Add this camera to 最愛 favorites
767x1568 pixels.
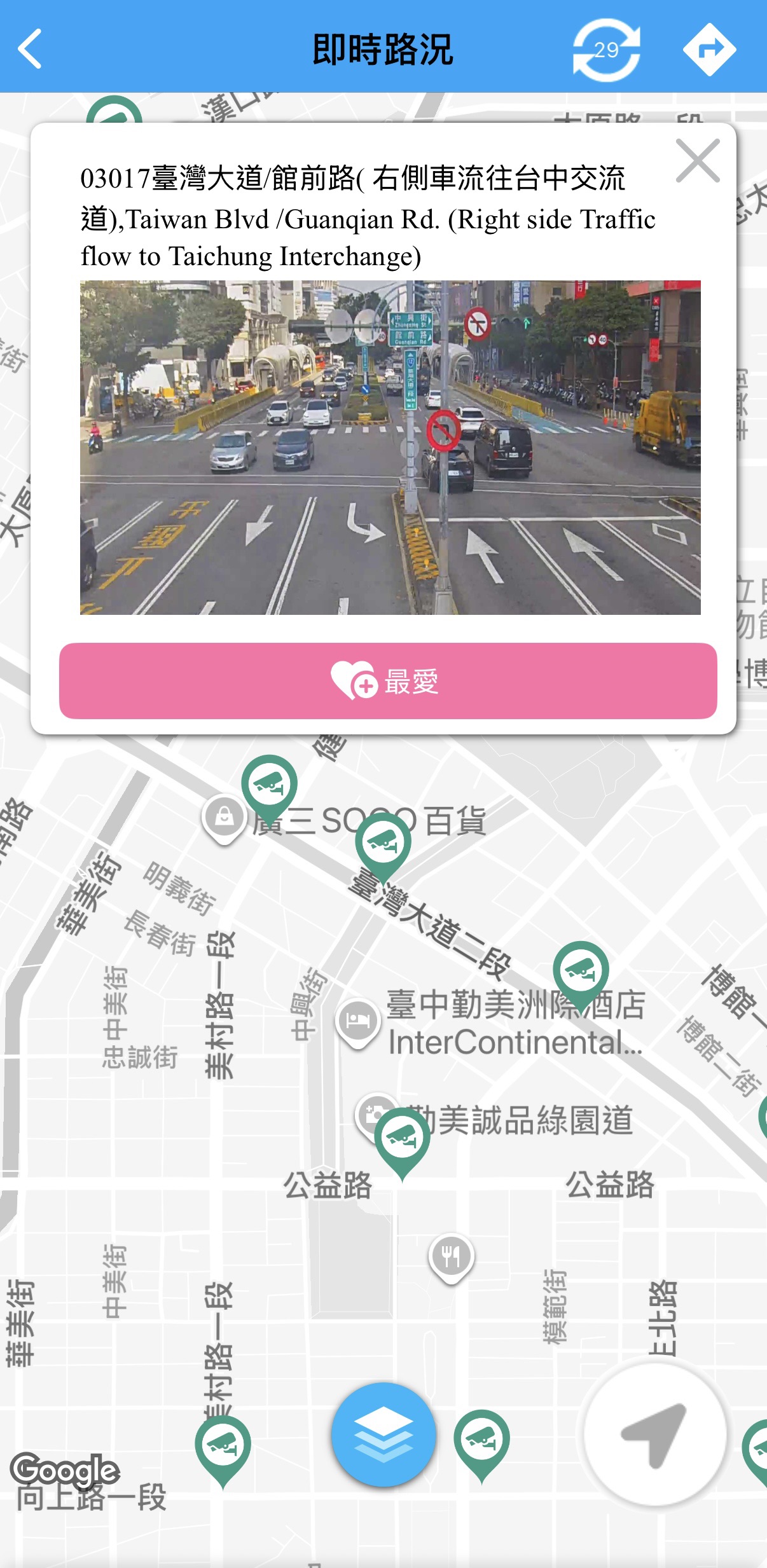coord(387,681)
